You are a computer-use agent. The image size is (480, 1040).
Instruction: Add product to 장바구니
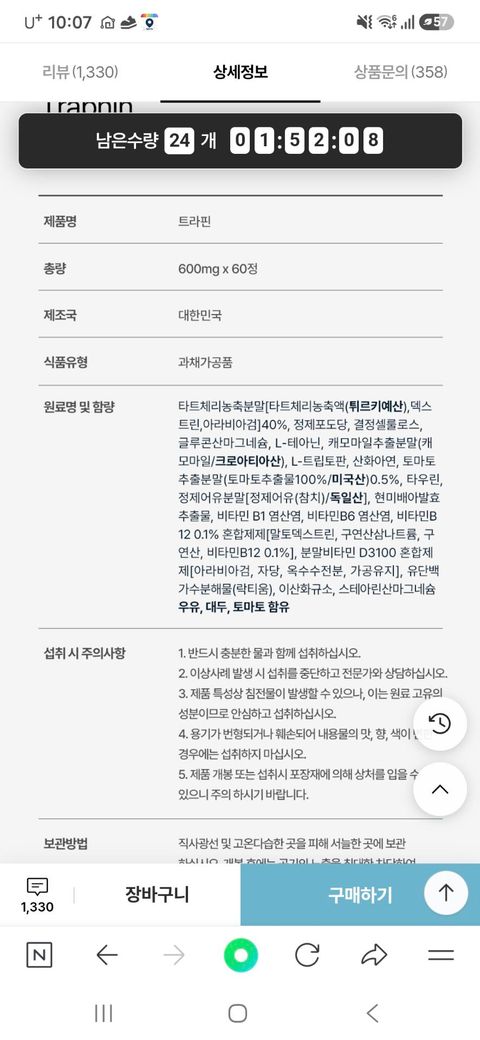(x=157, y=895)
